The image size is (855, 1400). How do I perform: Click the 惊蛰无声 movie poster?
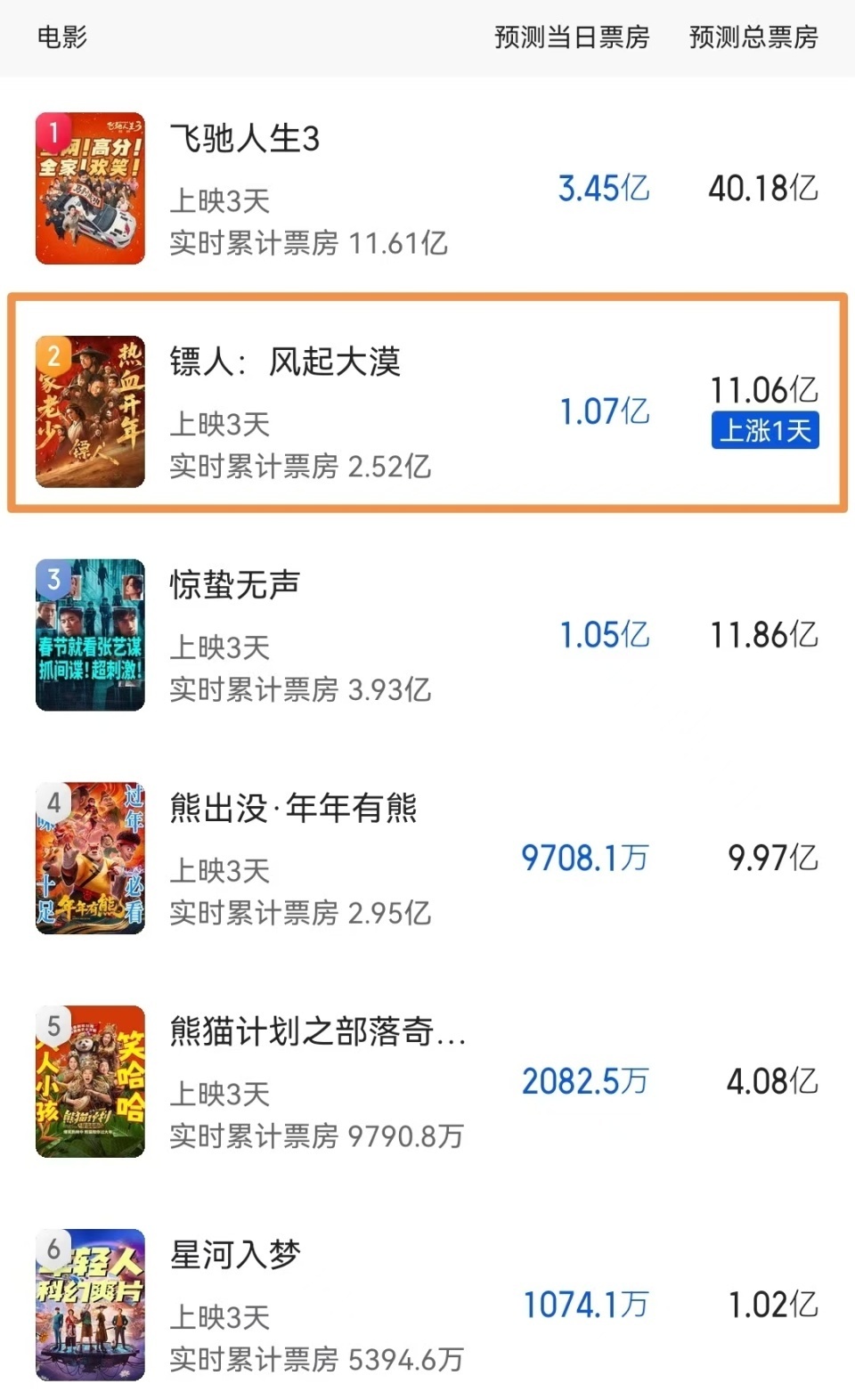pyautogui.click(x=89, y=636)
